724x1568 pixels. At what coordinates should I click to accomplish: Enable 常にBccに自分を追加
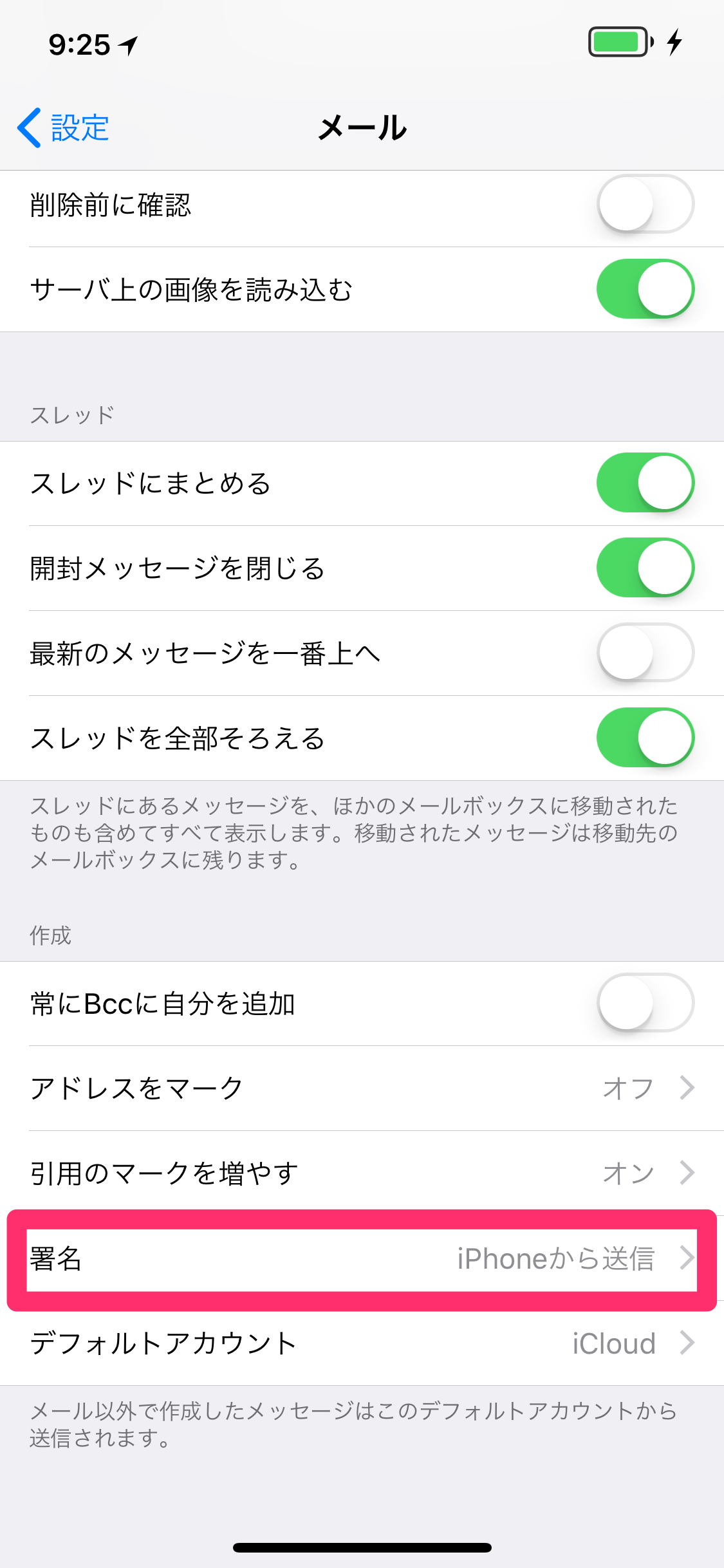pos(645,1003)
